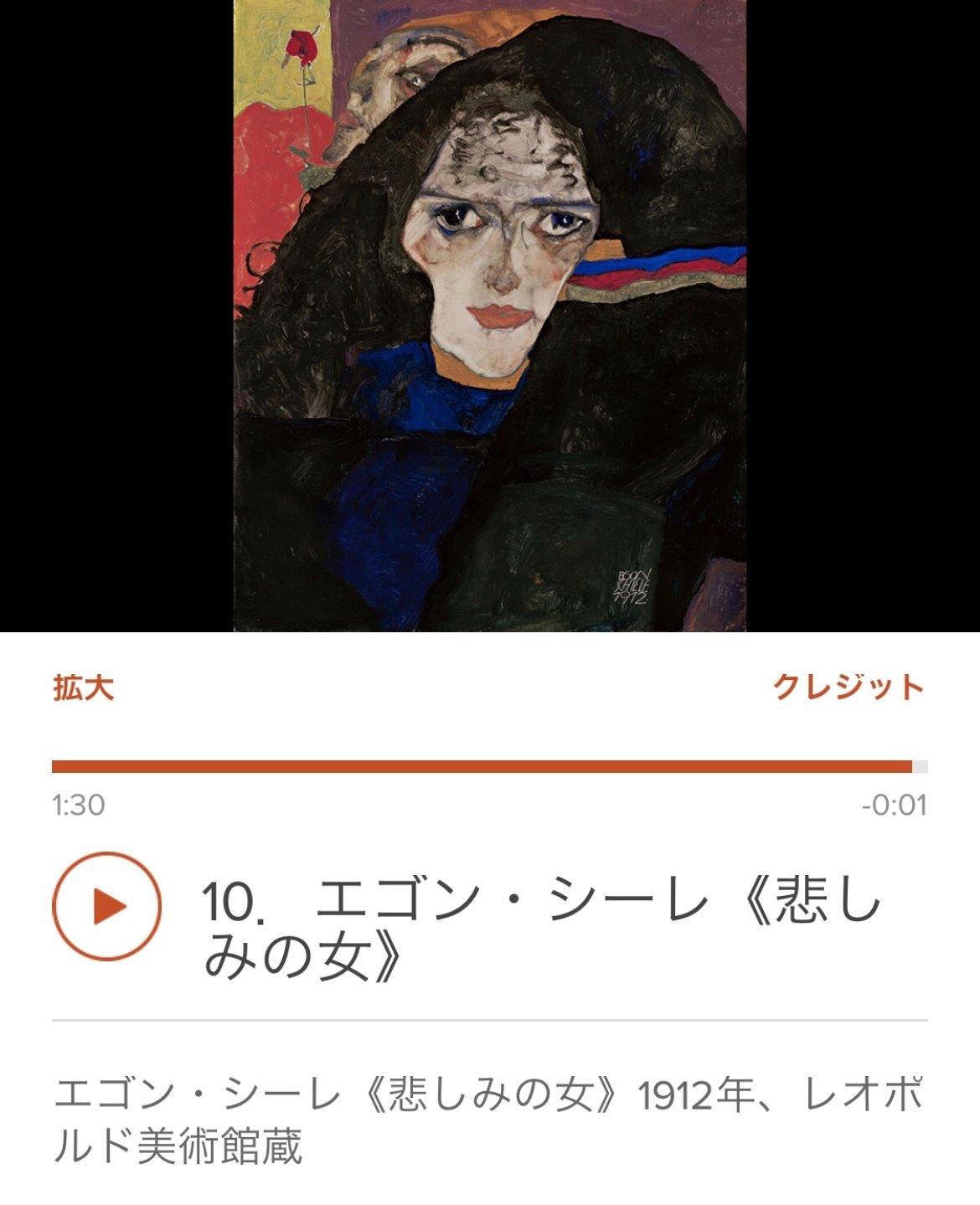Resume audio playback of the Schiele commentary
Viewport: 980px width, 1205px height.
click(x=107, y=907)
